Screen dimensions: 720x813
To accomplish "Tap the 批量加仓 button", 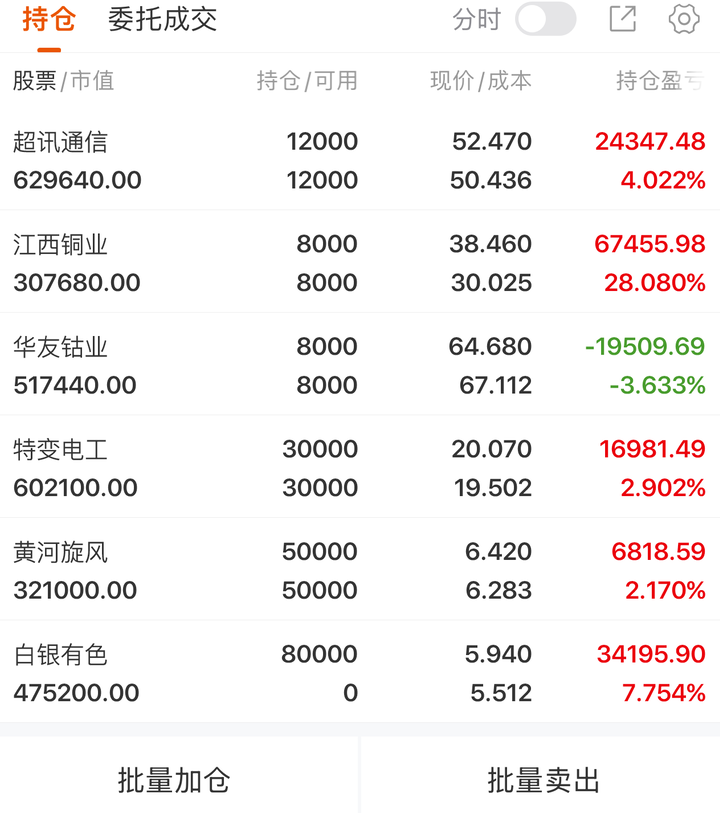I will pyautogui.click(x=174, y=780).
